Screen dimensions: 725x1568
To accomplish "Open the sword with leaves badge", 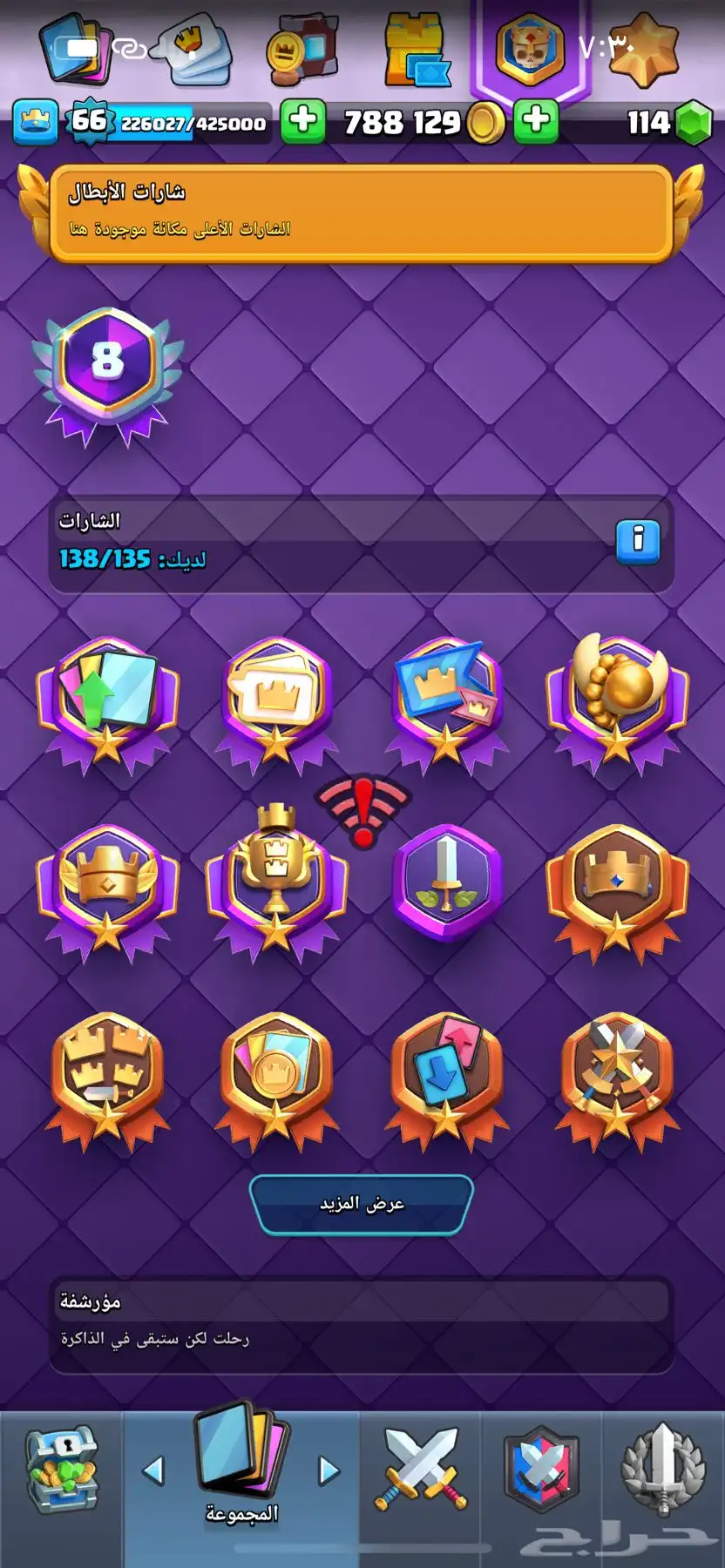I will [446, 882].
